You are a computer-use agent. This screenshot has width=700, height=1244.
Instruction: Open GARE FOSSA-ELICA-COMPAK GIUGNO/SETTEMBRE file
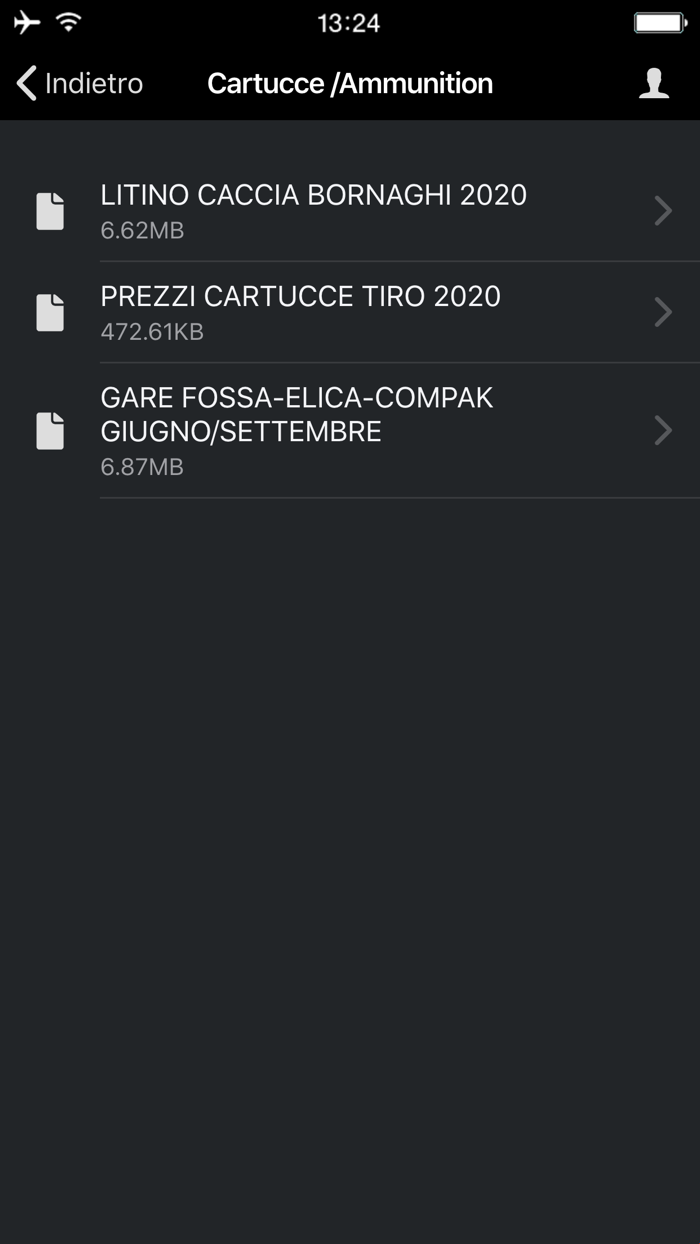350,430
